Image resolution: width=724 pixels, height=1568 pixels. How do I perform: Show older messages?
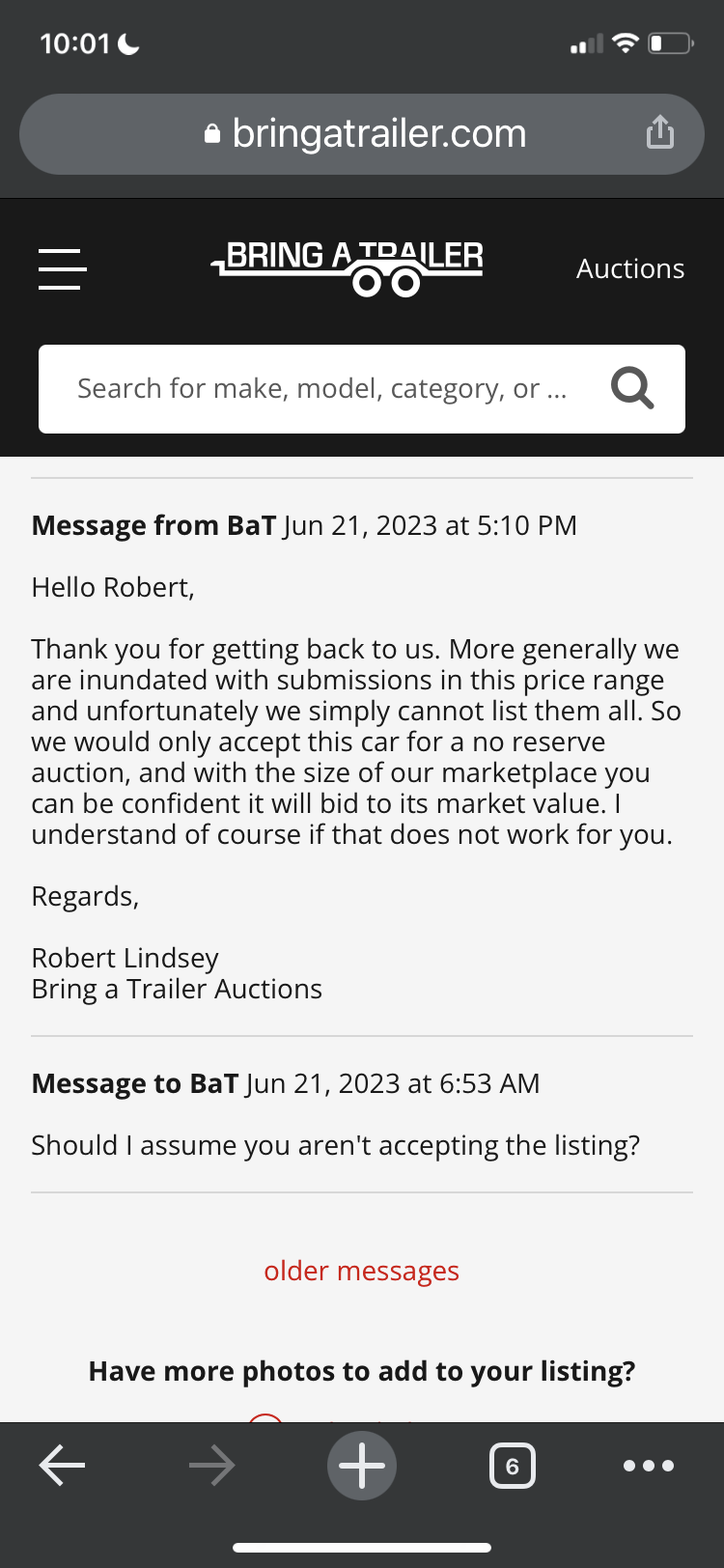coord(362,1271)
